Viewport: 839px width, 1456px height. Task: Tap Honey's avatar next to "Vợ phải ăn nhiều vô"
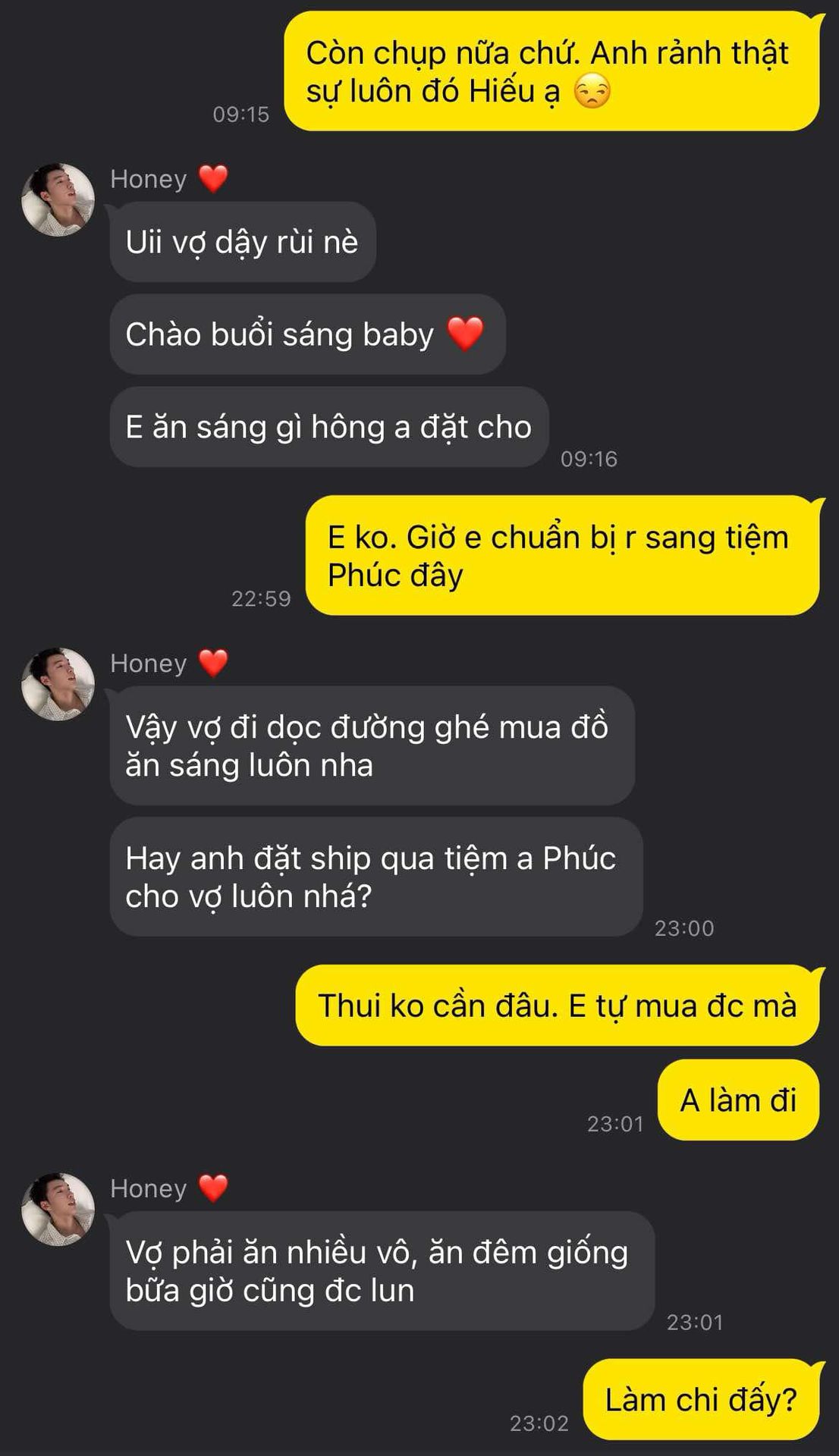click(58, 1210)
